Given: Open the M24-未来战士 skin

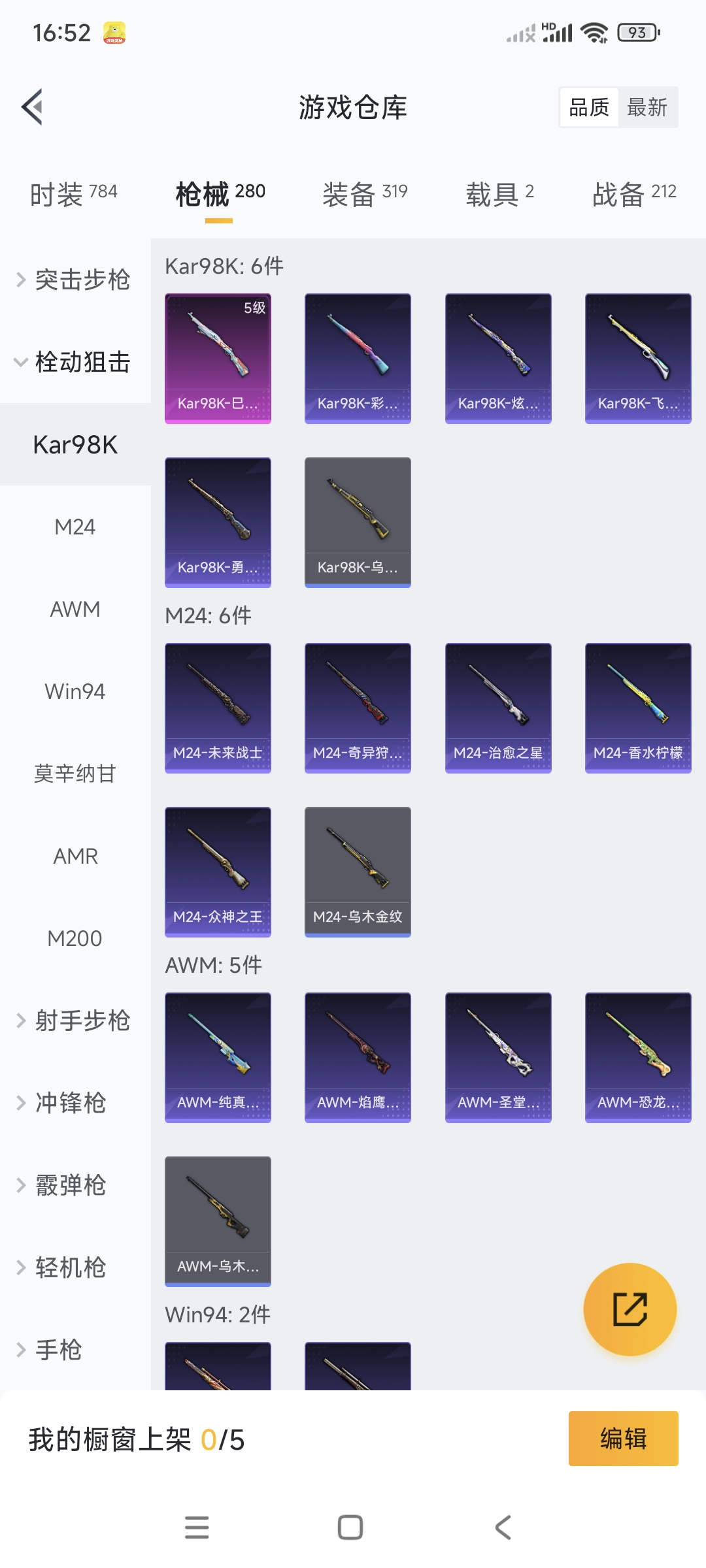Looking at the screenshot, I should [x=218, y=708].
